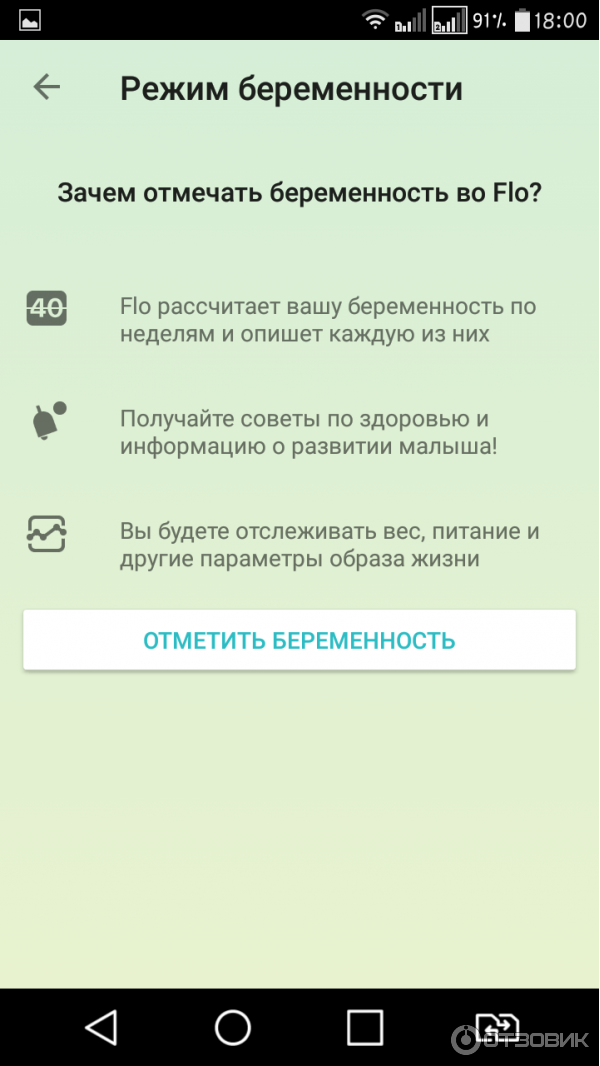Go to the home screen via the circle button
Image resolution: width=600 pixels, height=1066 pixels.
pos(233,1027)
